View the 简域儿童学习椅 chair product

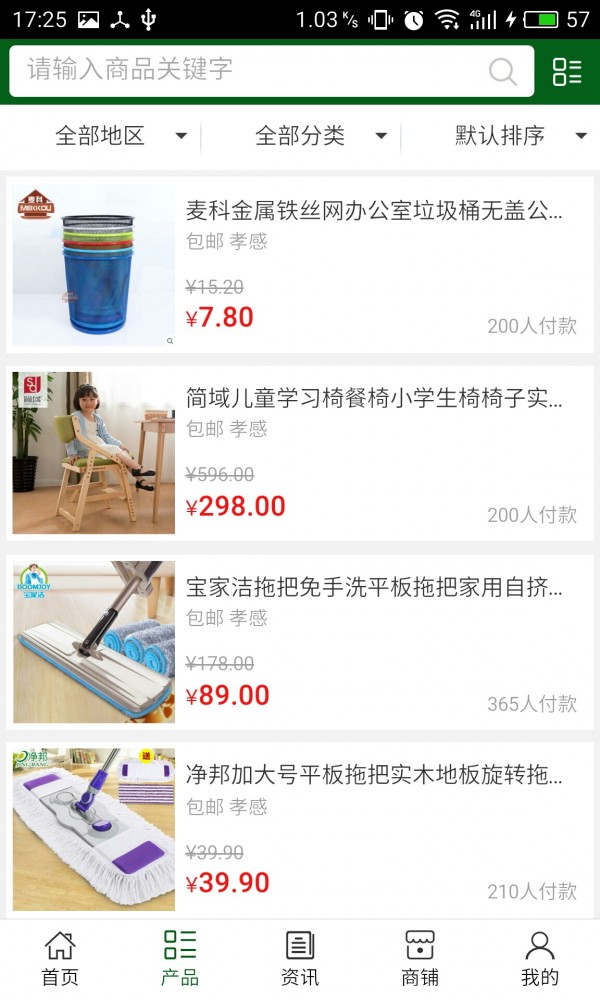coord(300,453)
